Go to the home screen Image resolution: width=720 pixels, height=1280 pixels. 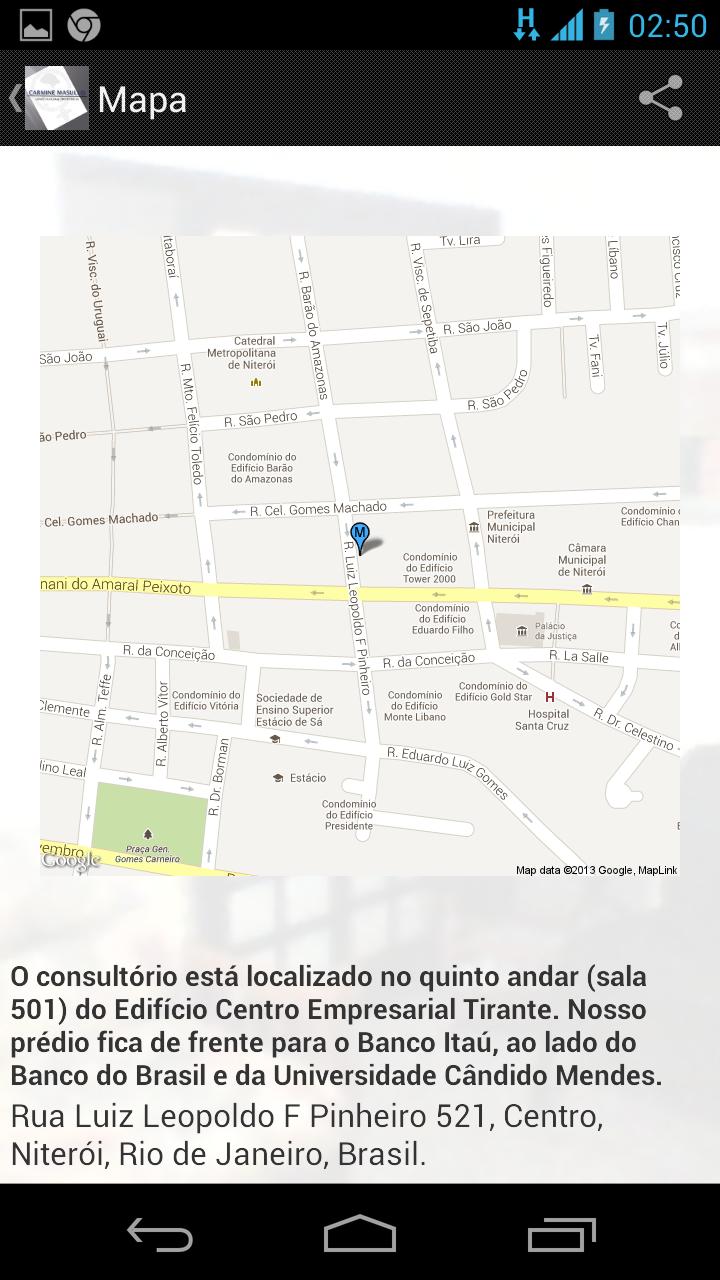click(x=360, y=1233)
